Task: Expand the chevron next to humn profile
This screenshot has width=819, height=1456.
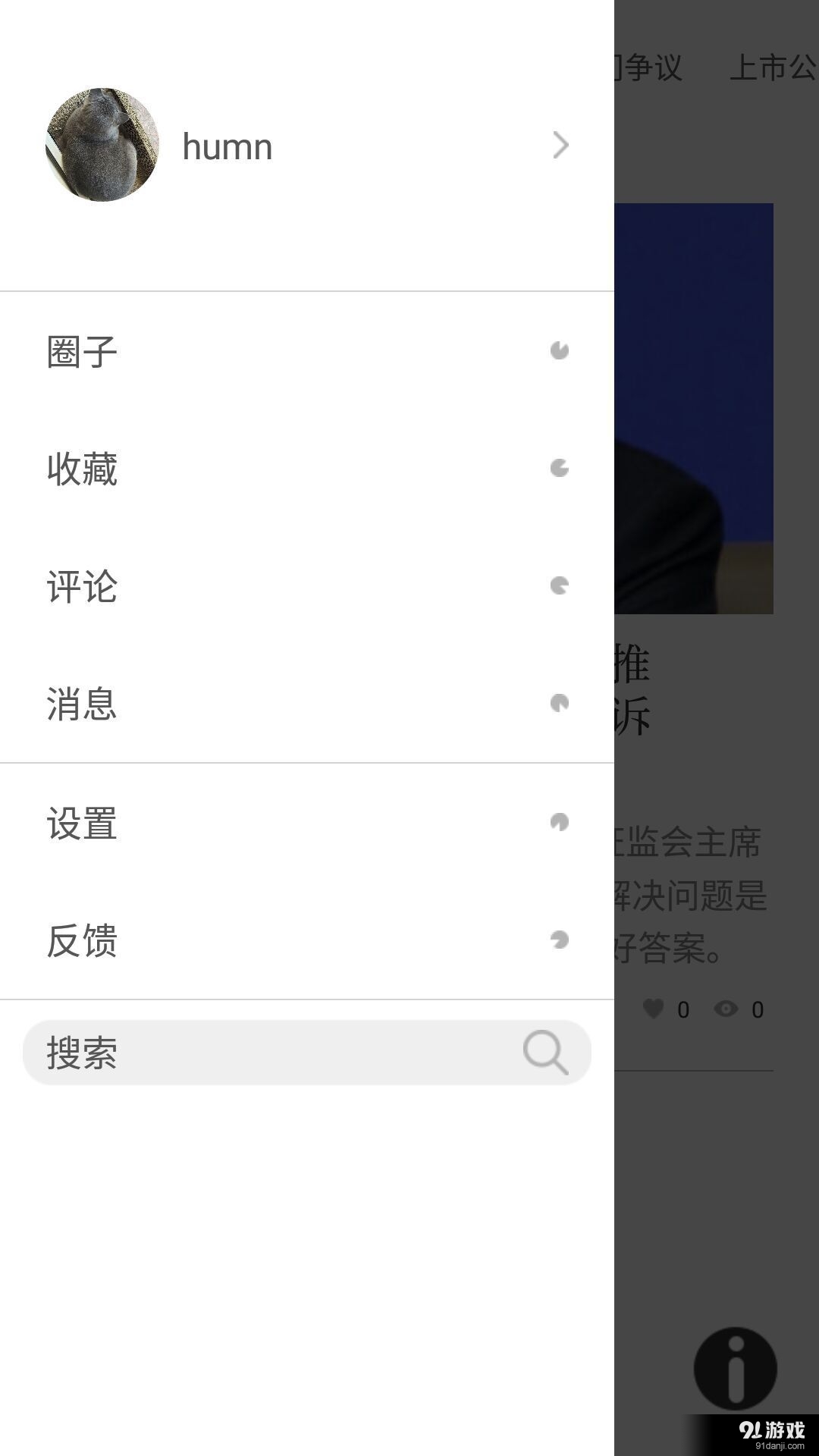Action: pos(560,145)
